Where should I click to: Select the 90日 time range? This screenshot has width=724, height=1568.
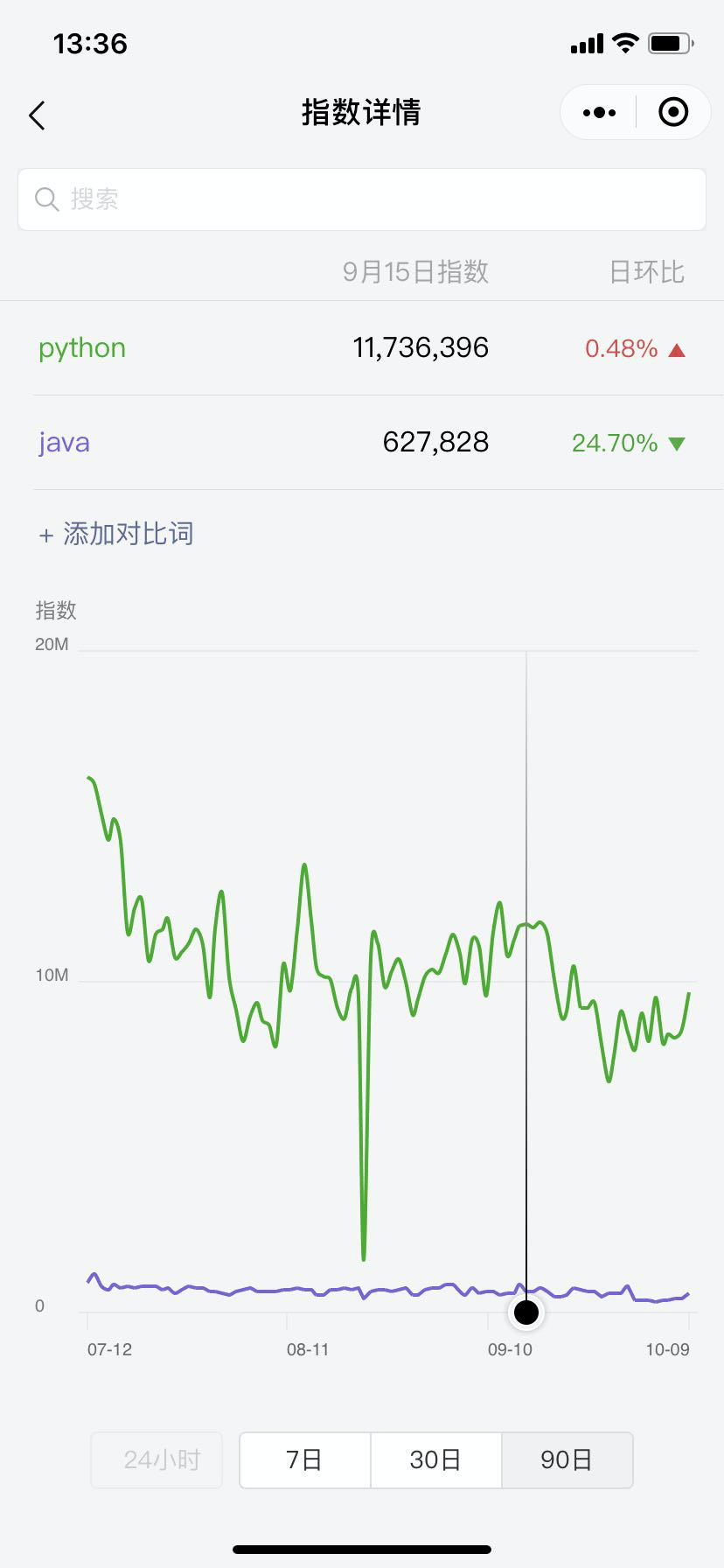click(x=567, y=1459)
